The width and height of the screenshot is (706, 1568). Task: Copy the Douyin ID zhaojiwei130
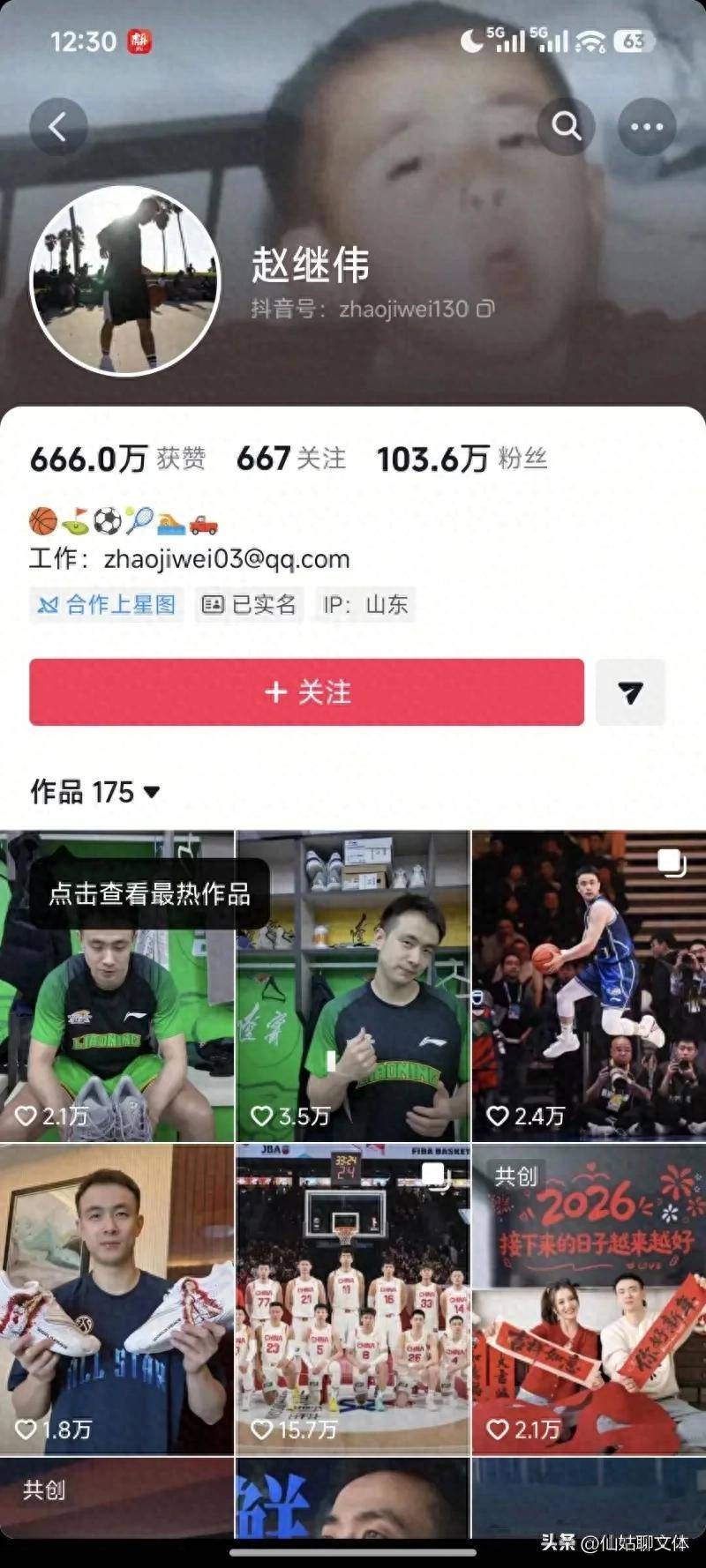click(485, 309)
